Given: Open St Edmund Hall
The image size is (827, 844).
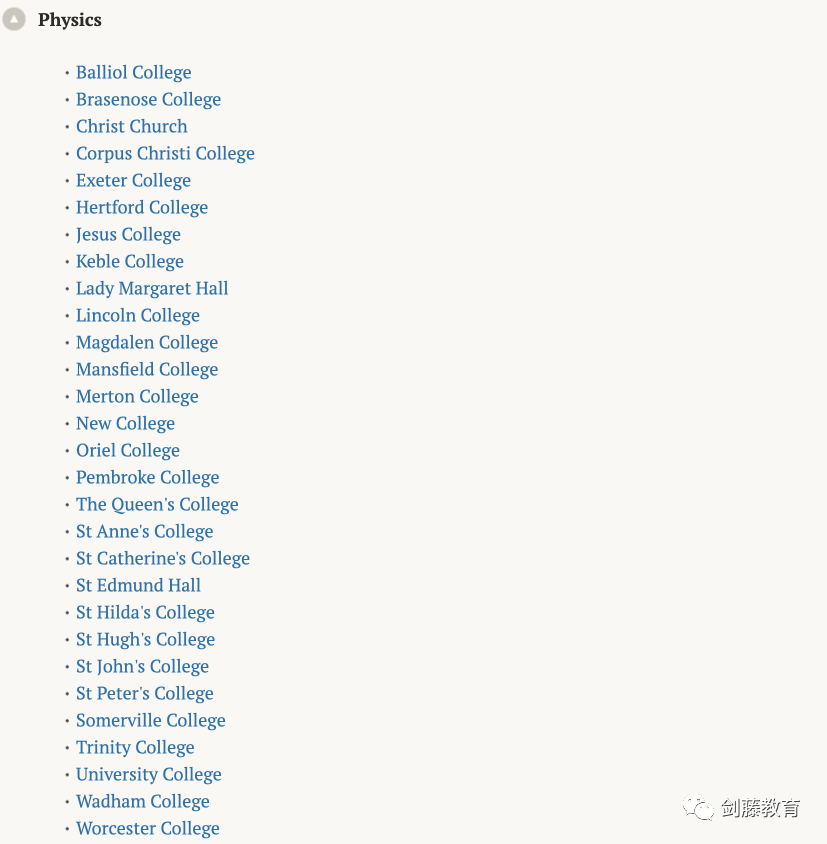Looking at the screenshot, I should (x=138, y=585).
